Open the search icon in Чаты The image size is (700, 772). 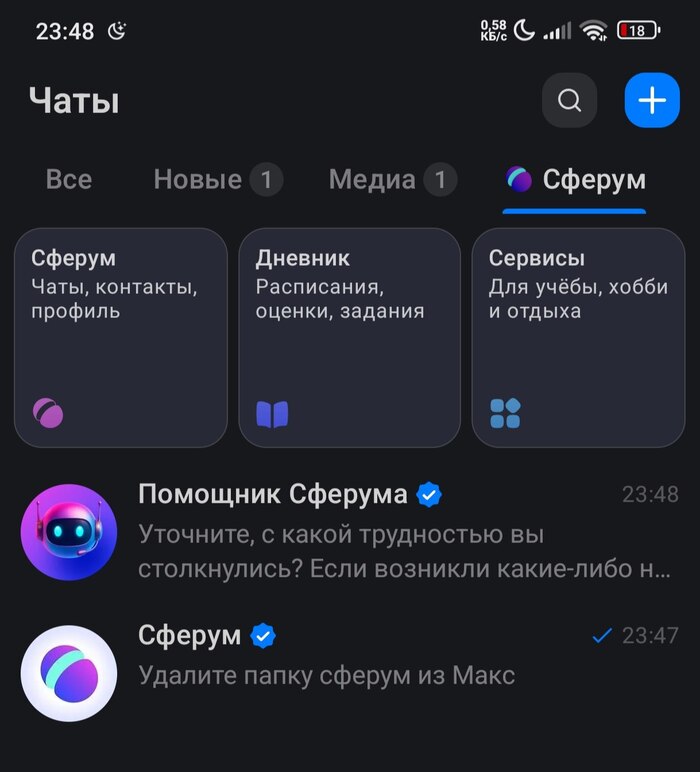(569, 101)
